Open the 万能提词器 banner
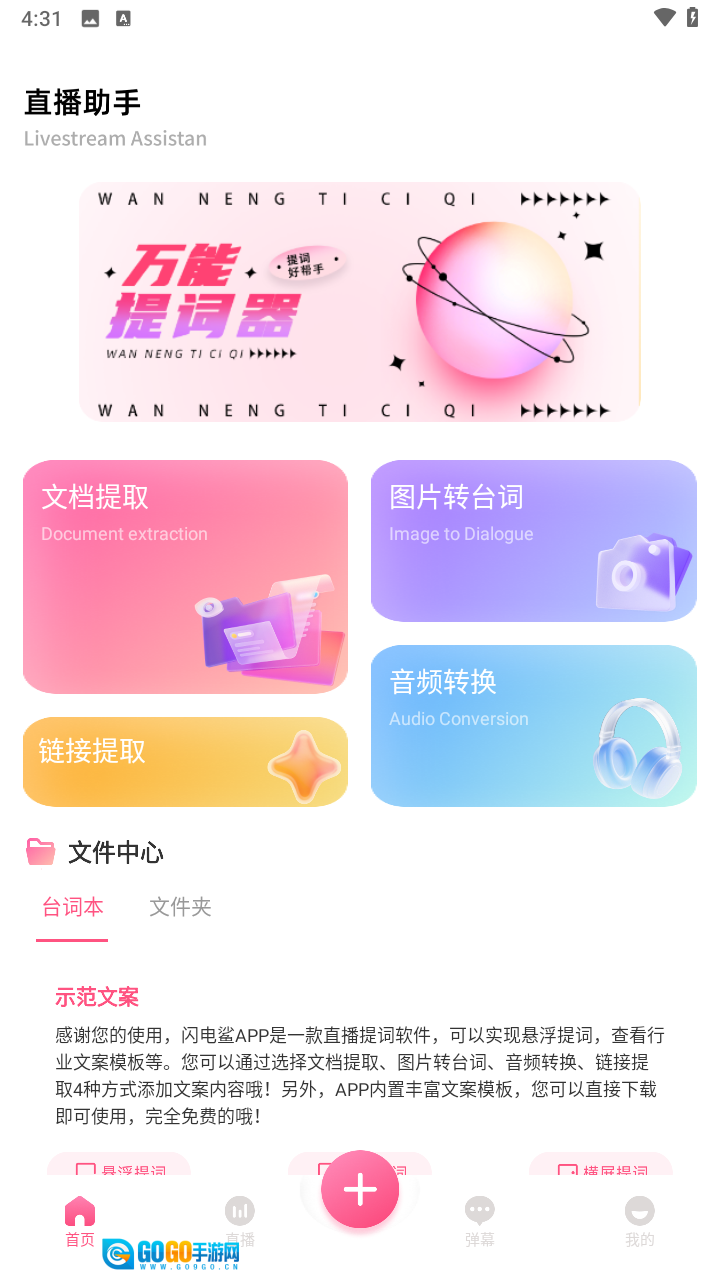Screen dimensions: 720x1280 click(x=360, y=301)
